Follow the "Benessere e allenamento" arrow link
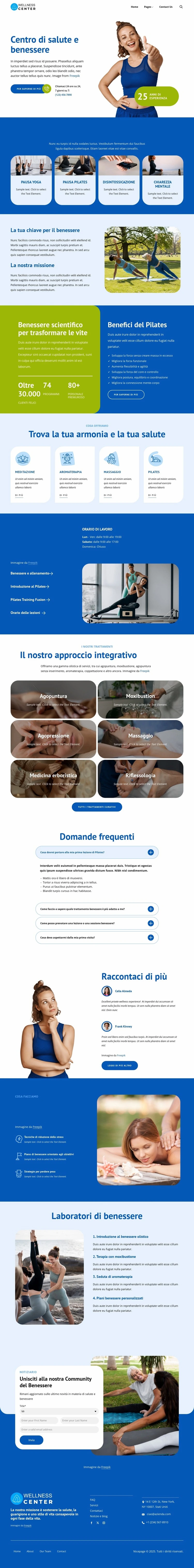This screenshot has height=1568, width=194. (x=32, y=573)
